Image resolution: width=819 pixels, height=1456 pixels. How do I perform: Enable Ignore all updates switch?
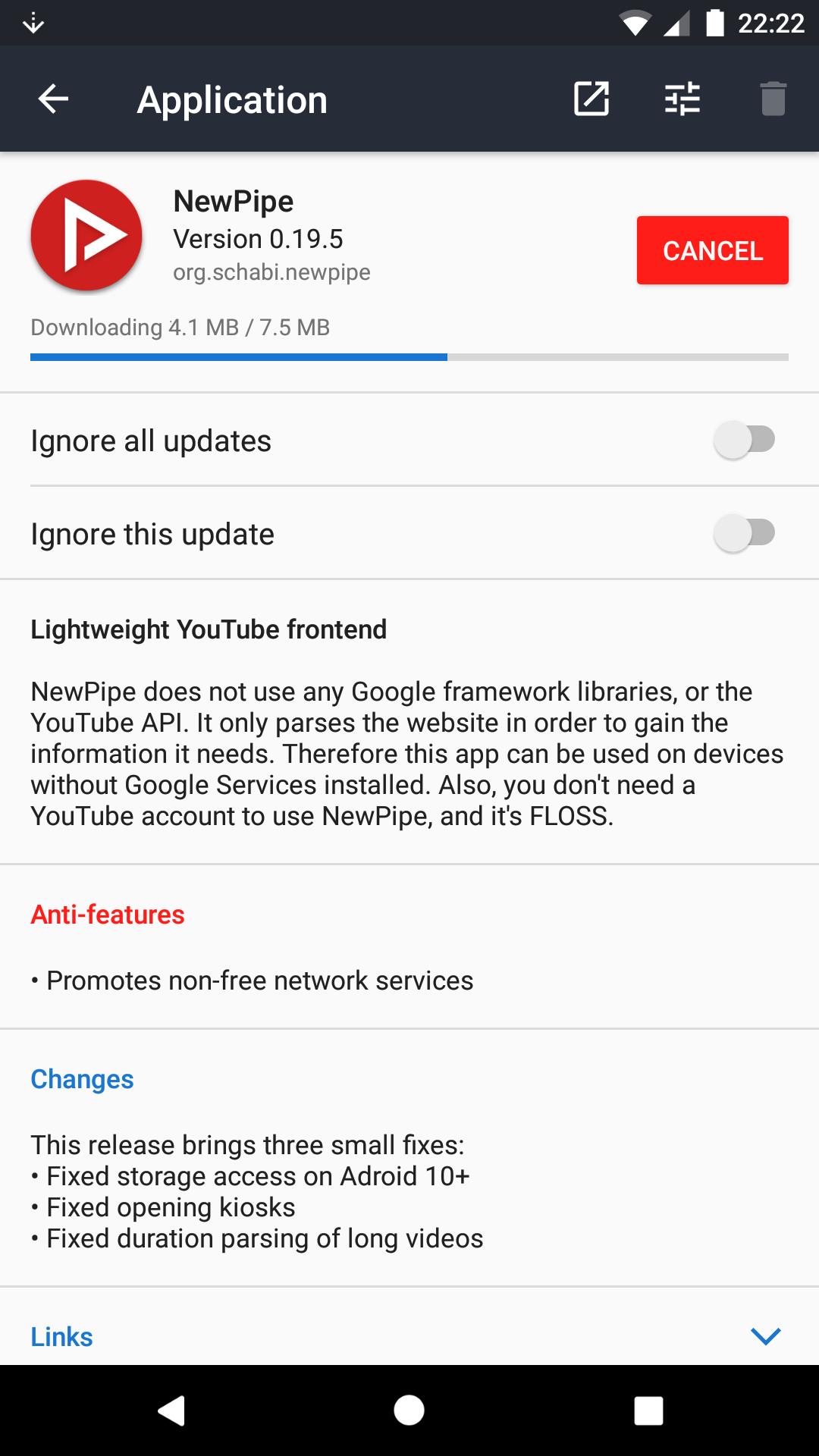[745, 440]
